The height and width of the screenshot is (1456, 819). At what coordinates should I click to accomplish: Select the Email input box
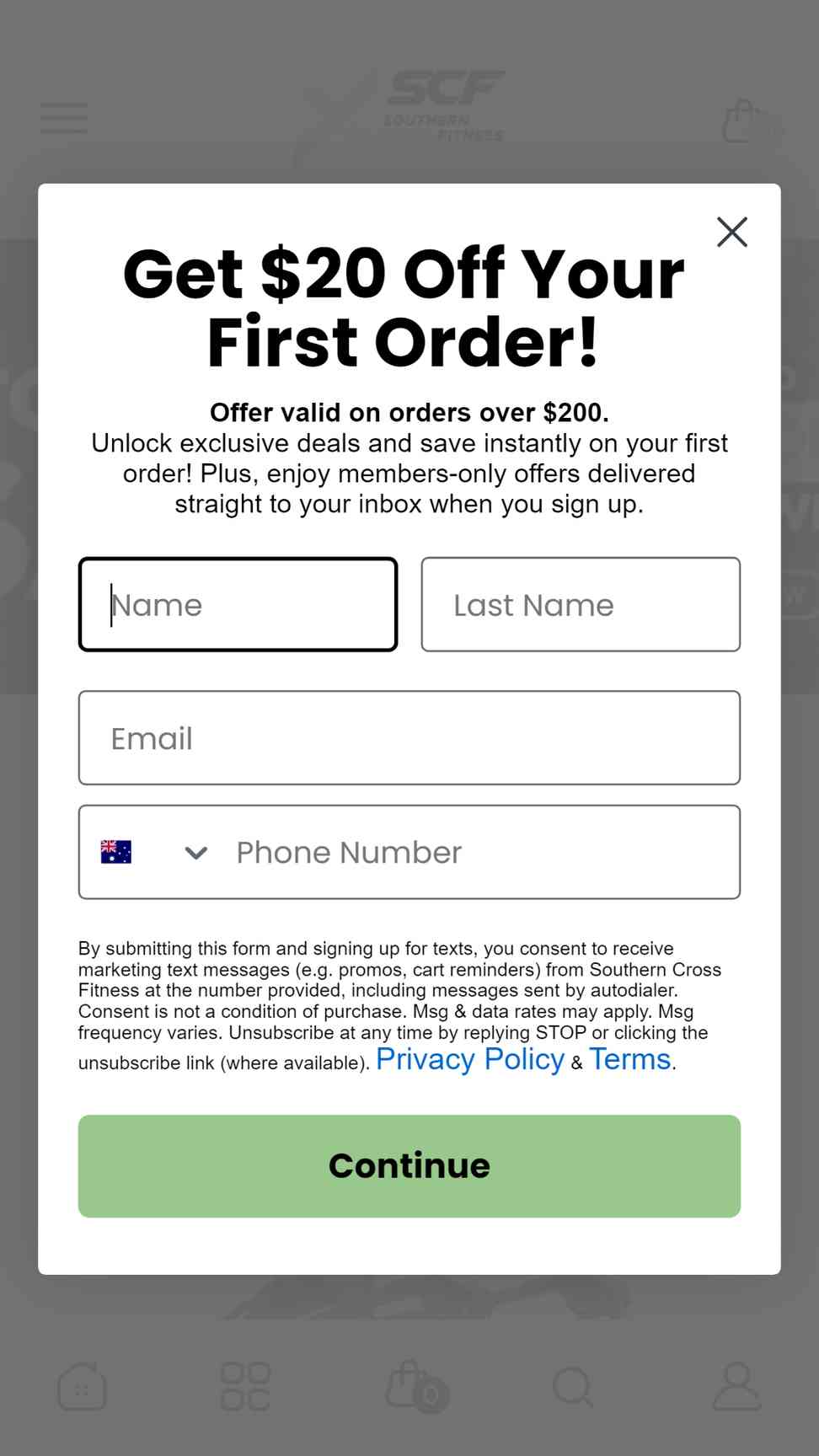[409, 737]
